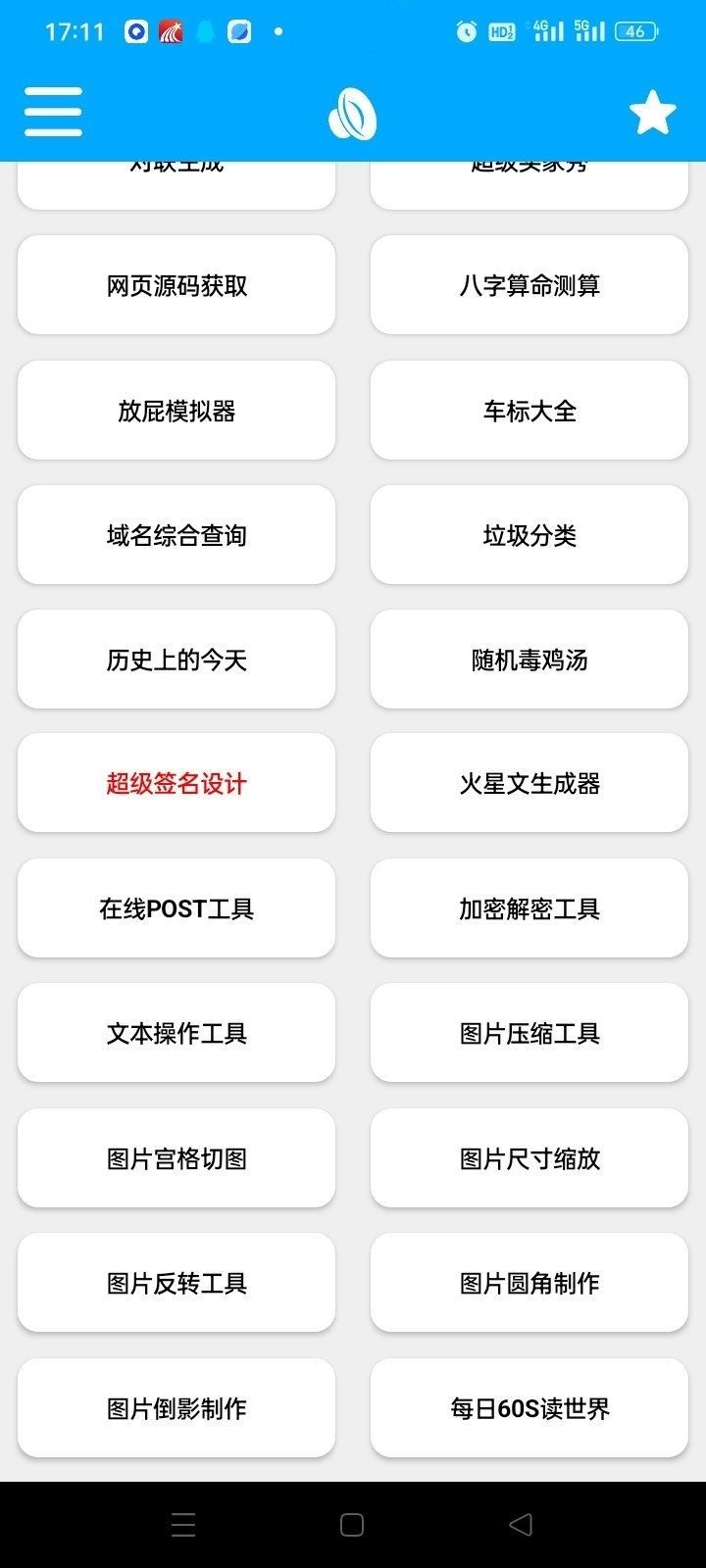Open the hamburger drawer menu
706x1568 pixels.
click(53, 111)
